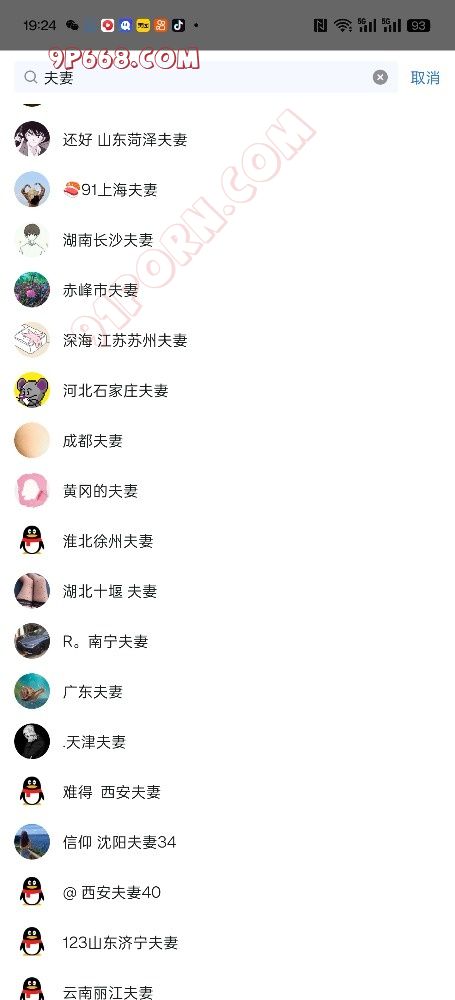Open the 成都夫妻 result
The height and width of the screenshot is (1000, 455).
[227, 441]
